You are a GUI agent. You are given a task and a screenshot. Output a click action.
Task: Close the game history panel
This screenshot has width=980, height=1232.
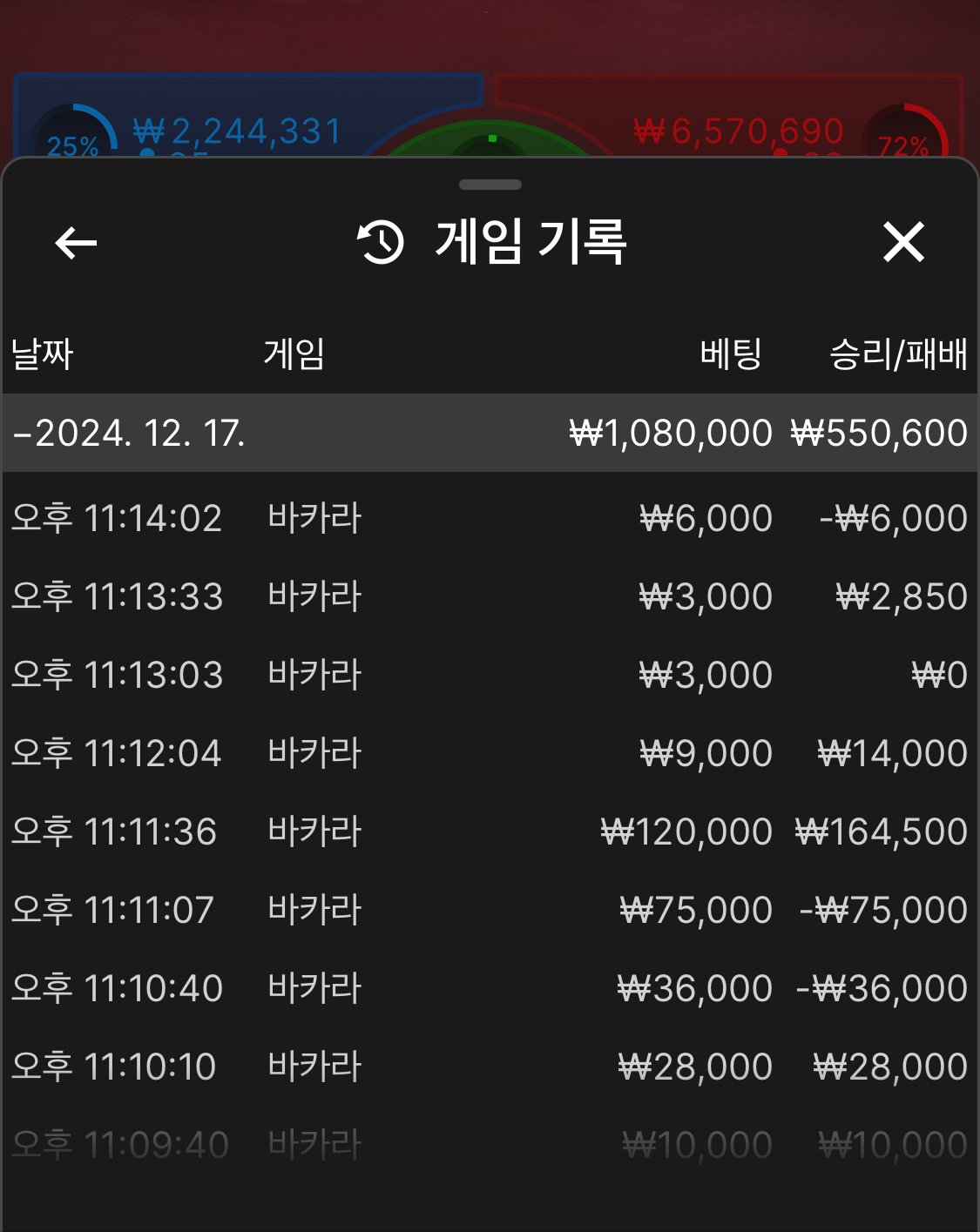pos(903,242)
